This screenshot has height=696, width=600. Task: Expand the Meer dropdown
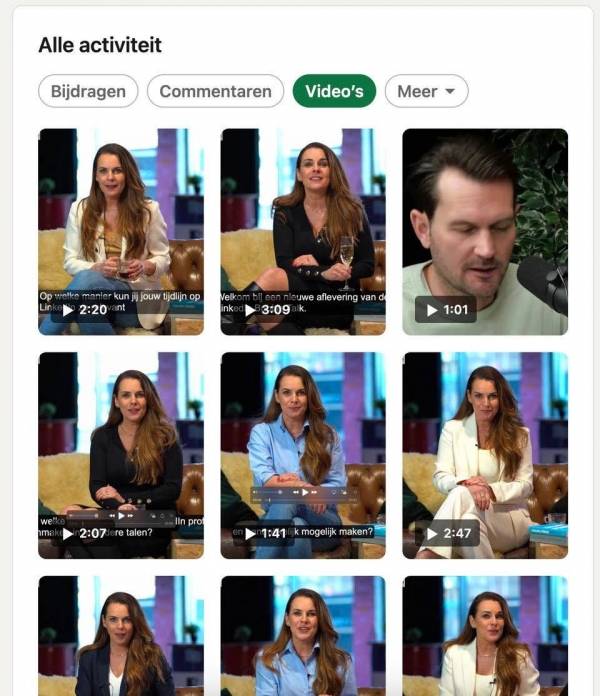426,91
